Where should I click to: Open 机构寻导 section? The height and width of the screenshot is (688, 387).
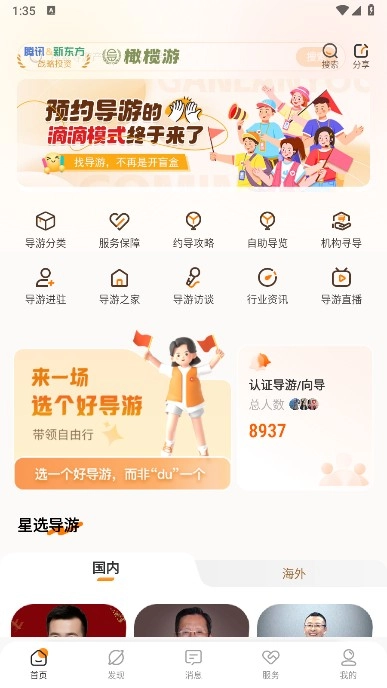point(341,230)
